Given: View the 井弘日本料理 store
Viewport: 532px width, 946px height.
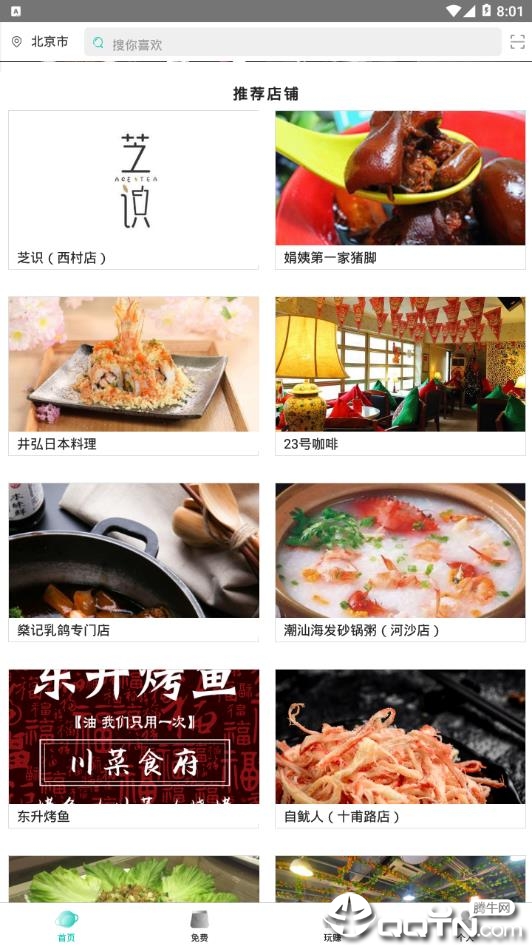Looking at the screenshot, I should [133, 376].
